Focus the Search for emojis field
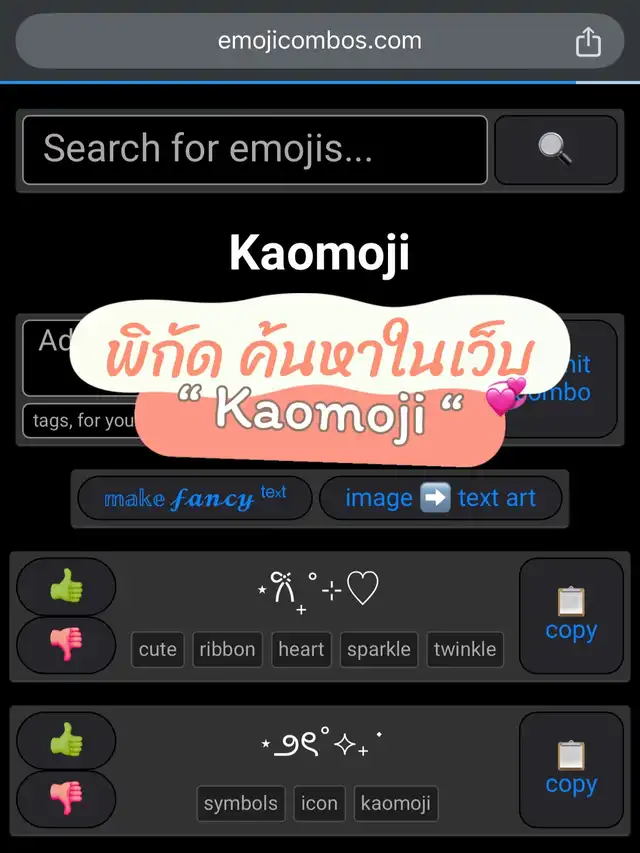Image resolution: width=640 pixels, height=853 pixels. (255, 150)
